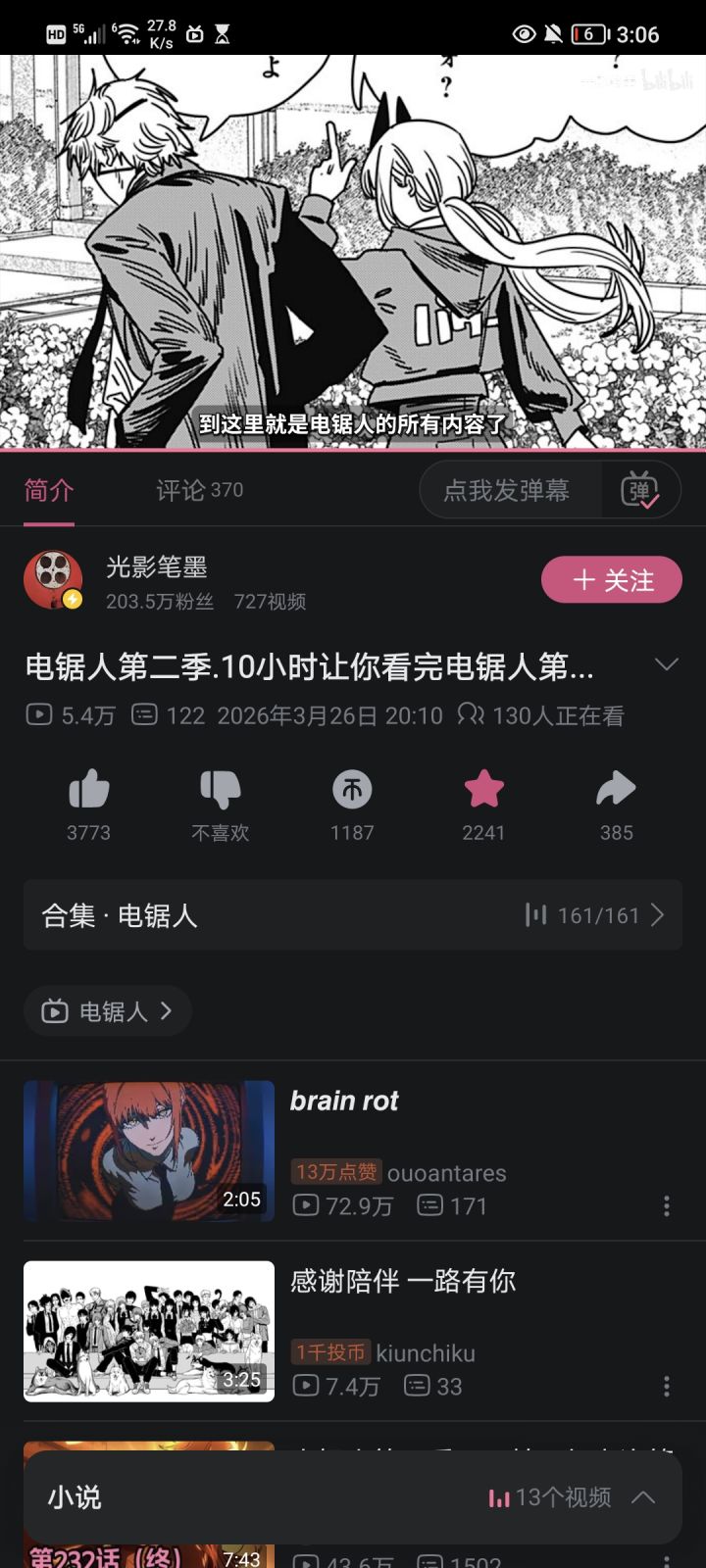
Task: Favorite the video via the star icon
Action: [482, 789]
